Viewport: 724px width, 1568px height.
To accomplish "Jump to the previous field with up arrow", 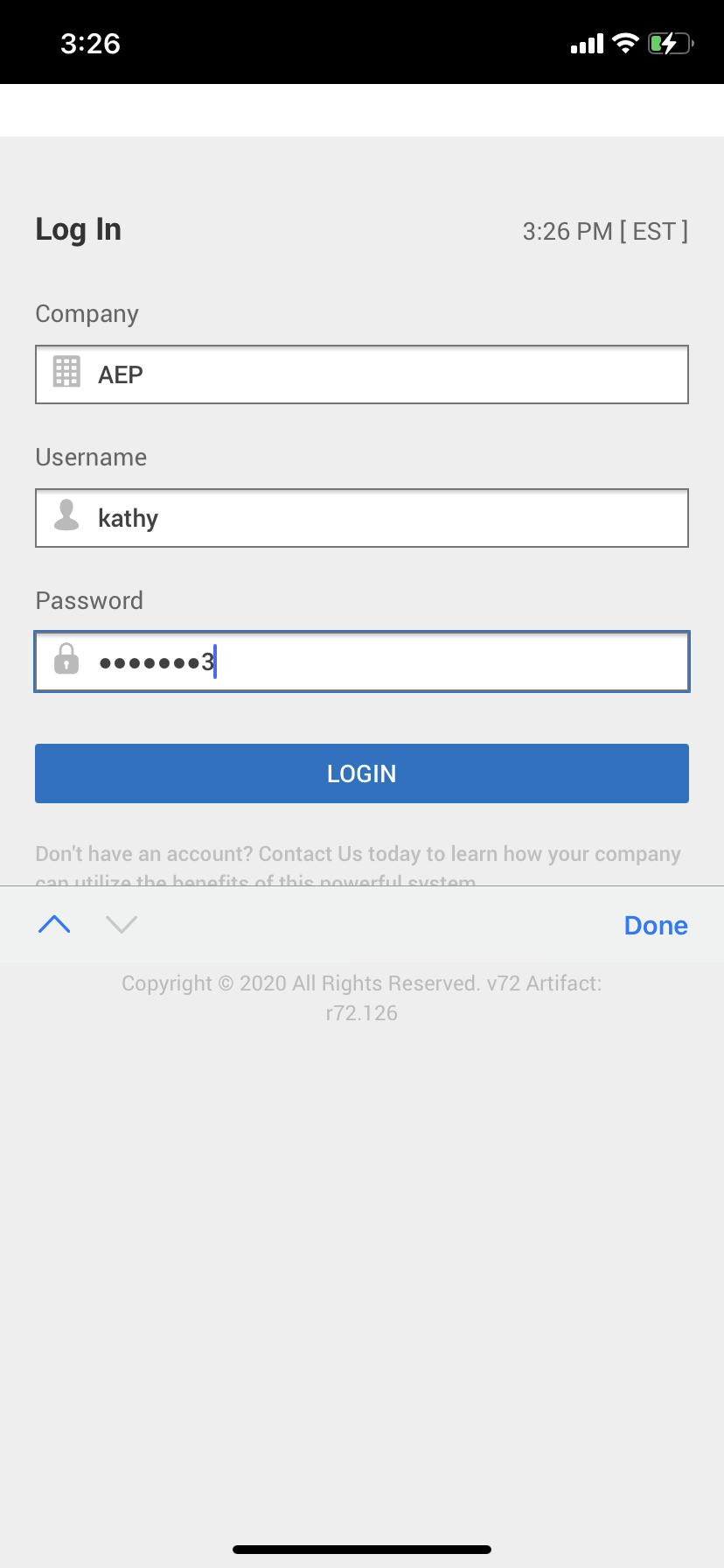I will click(x=54, y=925).
